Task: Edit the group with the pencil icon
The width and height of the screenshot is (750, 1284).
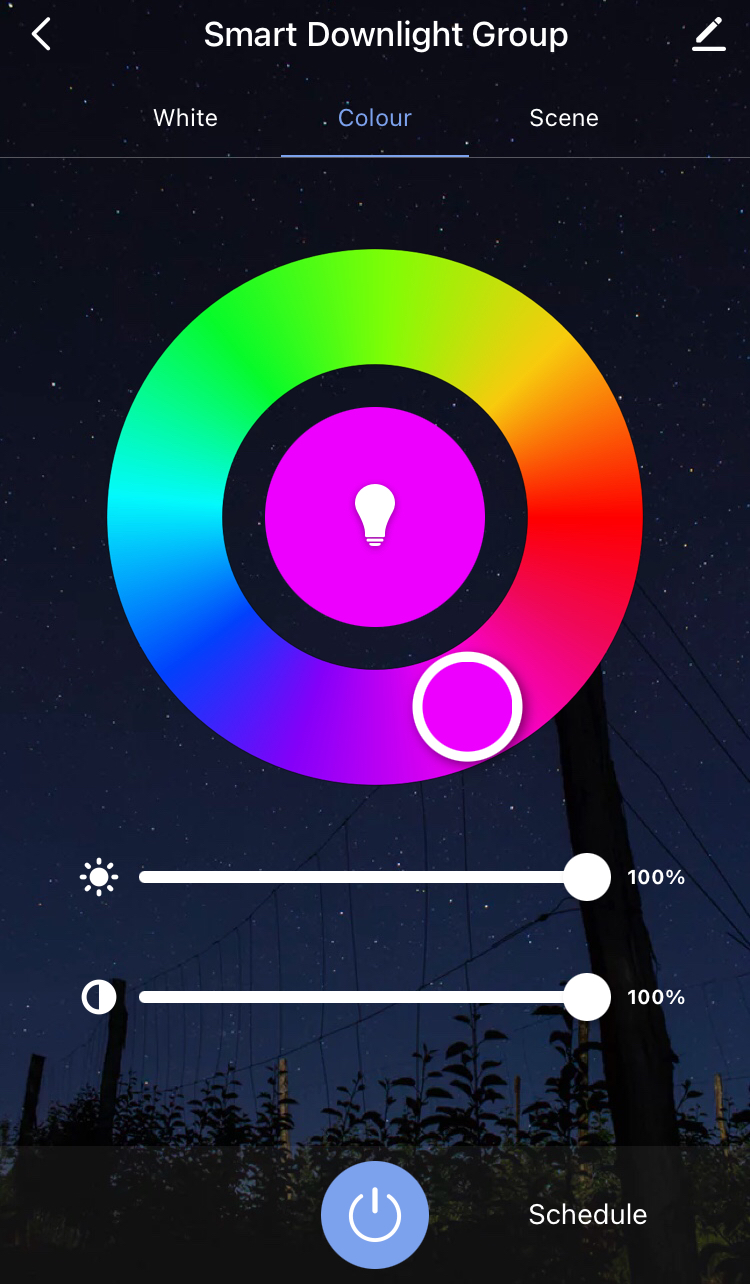Action: [708, 35]
